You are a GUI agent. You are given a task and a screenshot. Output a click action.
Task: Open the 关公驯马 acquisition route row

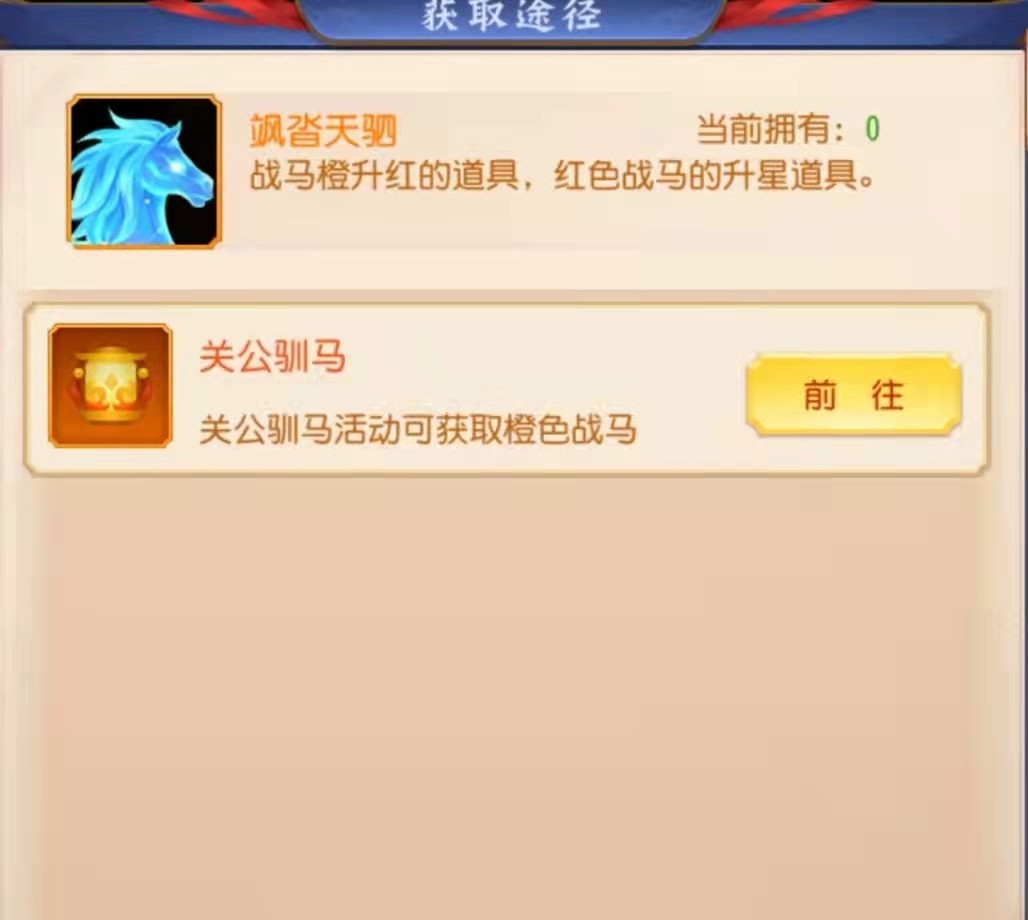[x=420, y=392]
